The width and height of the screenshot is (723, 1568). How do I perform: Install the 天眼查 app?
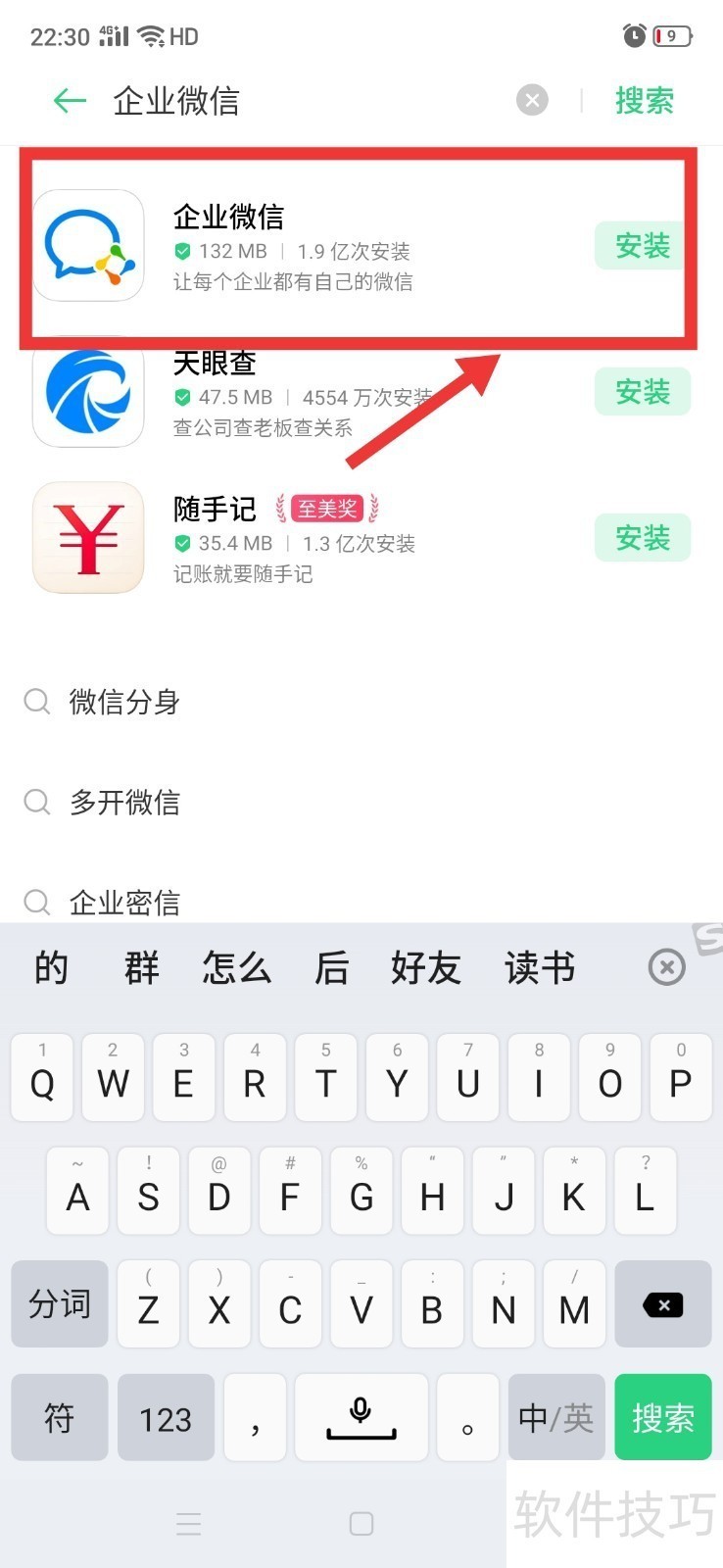tap(642, 392)
